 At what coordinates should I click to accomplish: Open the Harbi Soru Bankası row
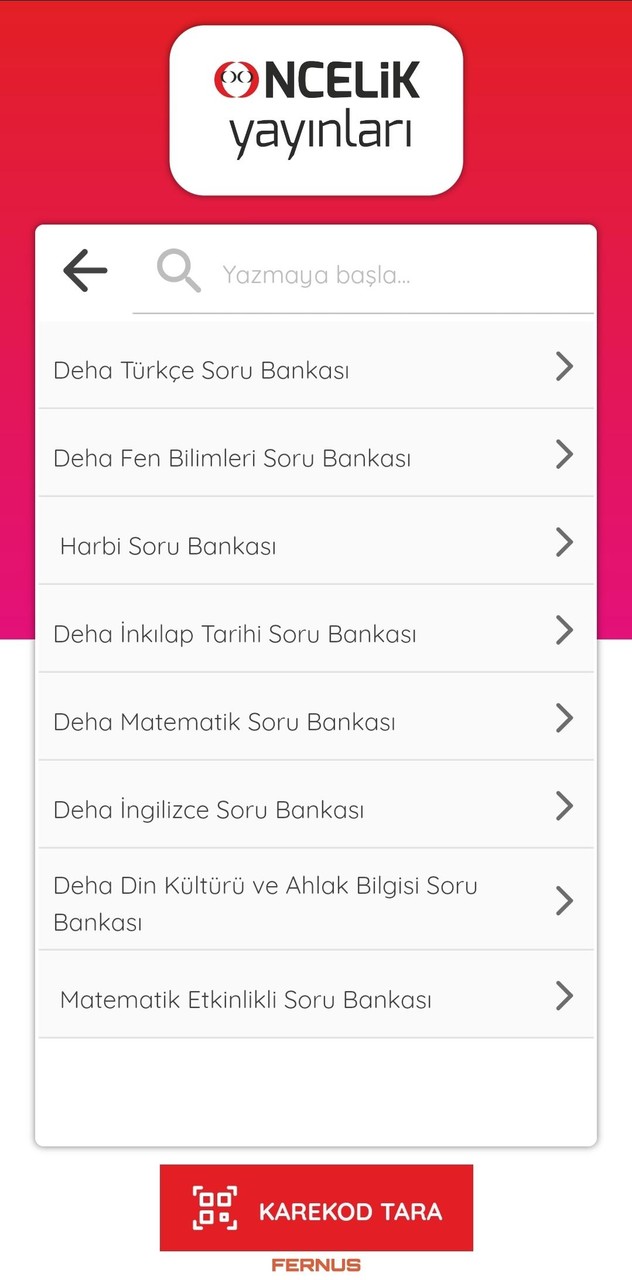tap(315, 545)
